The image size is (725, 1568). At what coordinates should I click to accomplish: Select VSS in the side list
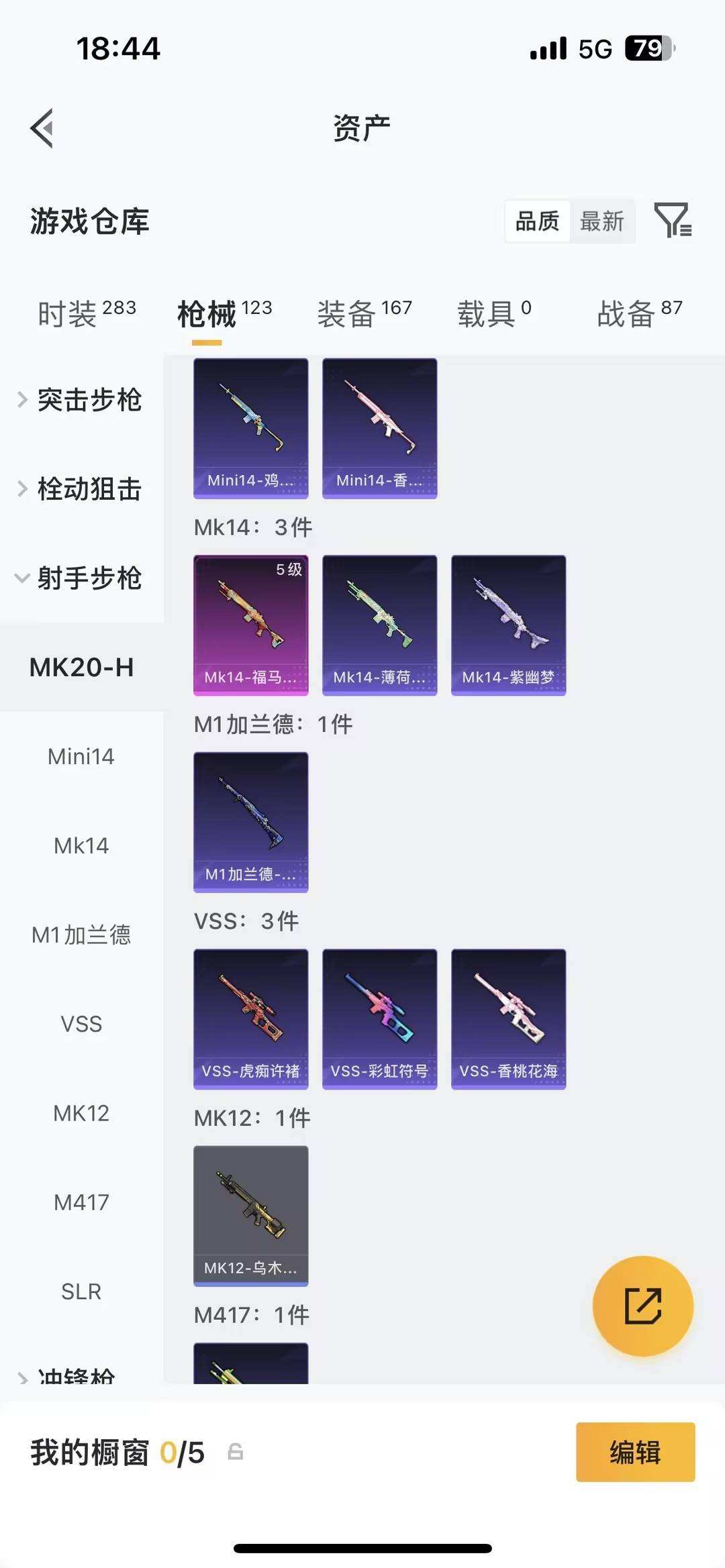coord(81,1024)
